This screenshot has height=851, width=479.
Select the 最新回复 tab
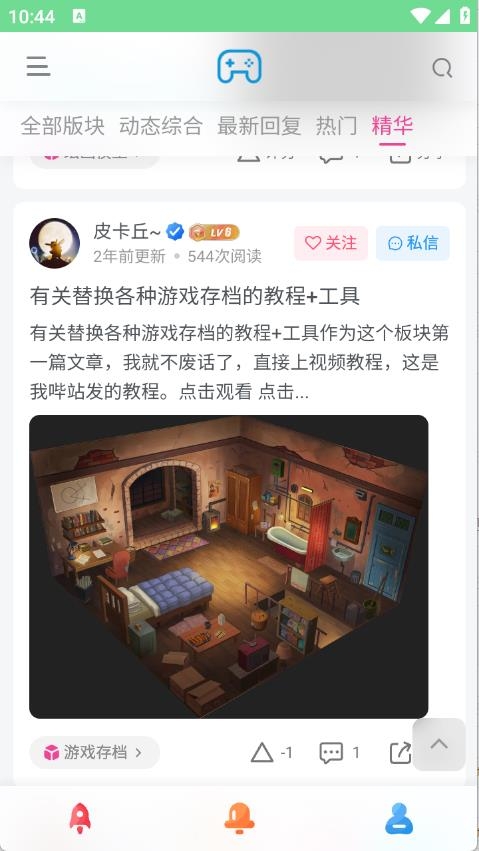pyautogui.click(x=259, y=126)
